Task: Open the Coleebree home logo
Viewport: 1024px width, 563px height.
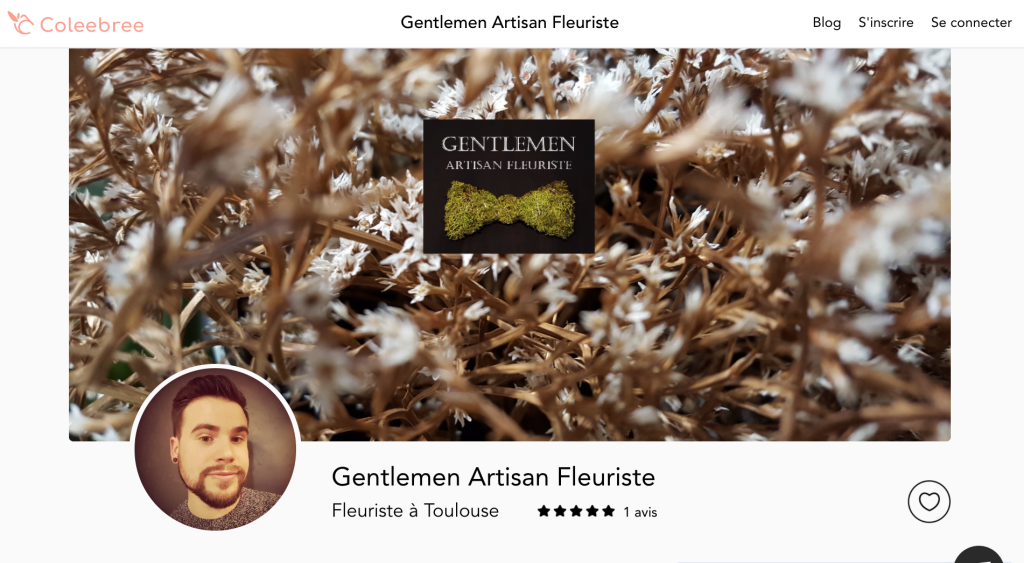Action: click(x=76, y=24)
